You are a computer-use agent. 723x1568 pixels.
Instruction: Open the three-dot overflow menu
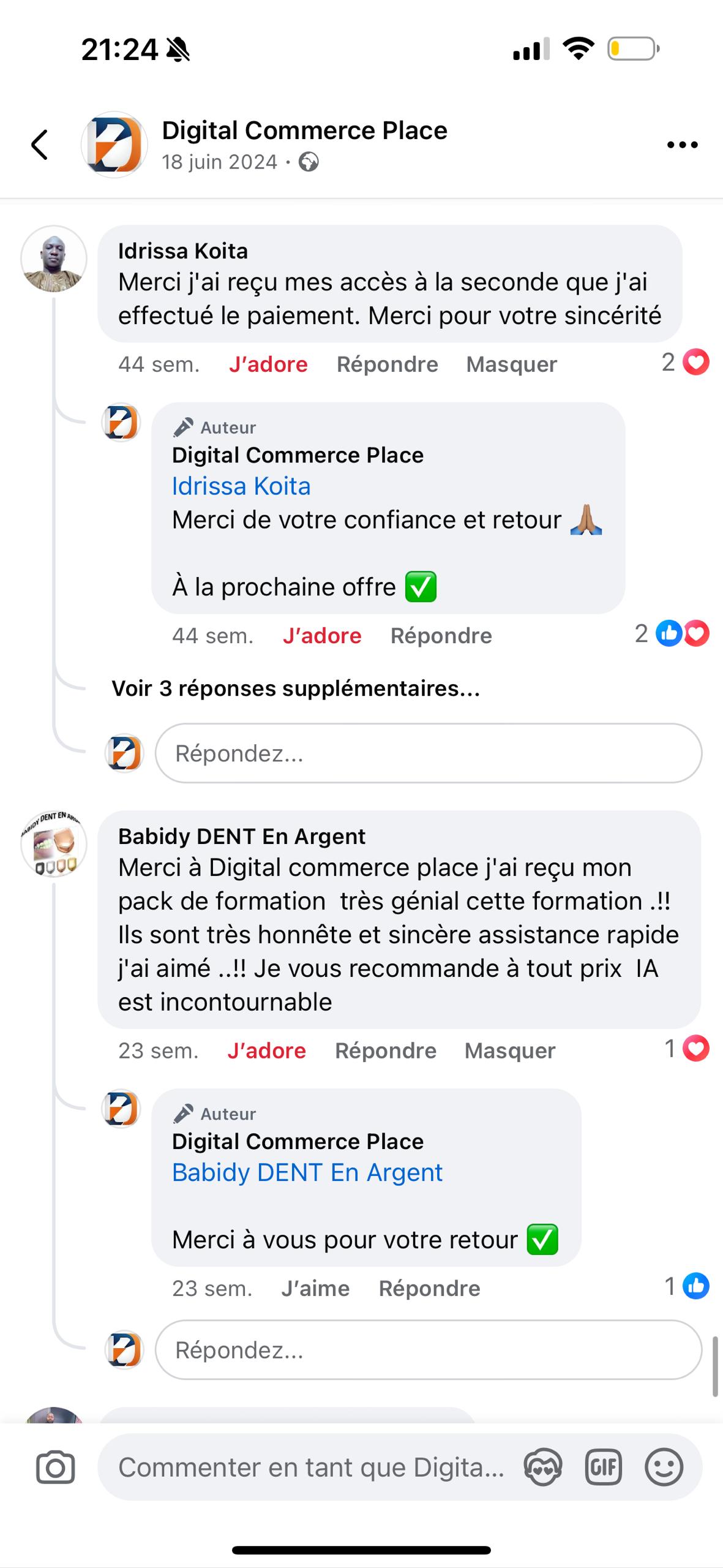tap(682, 145)
